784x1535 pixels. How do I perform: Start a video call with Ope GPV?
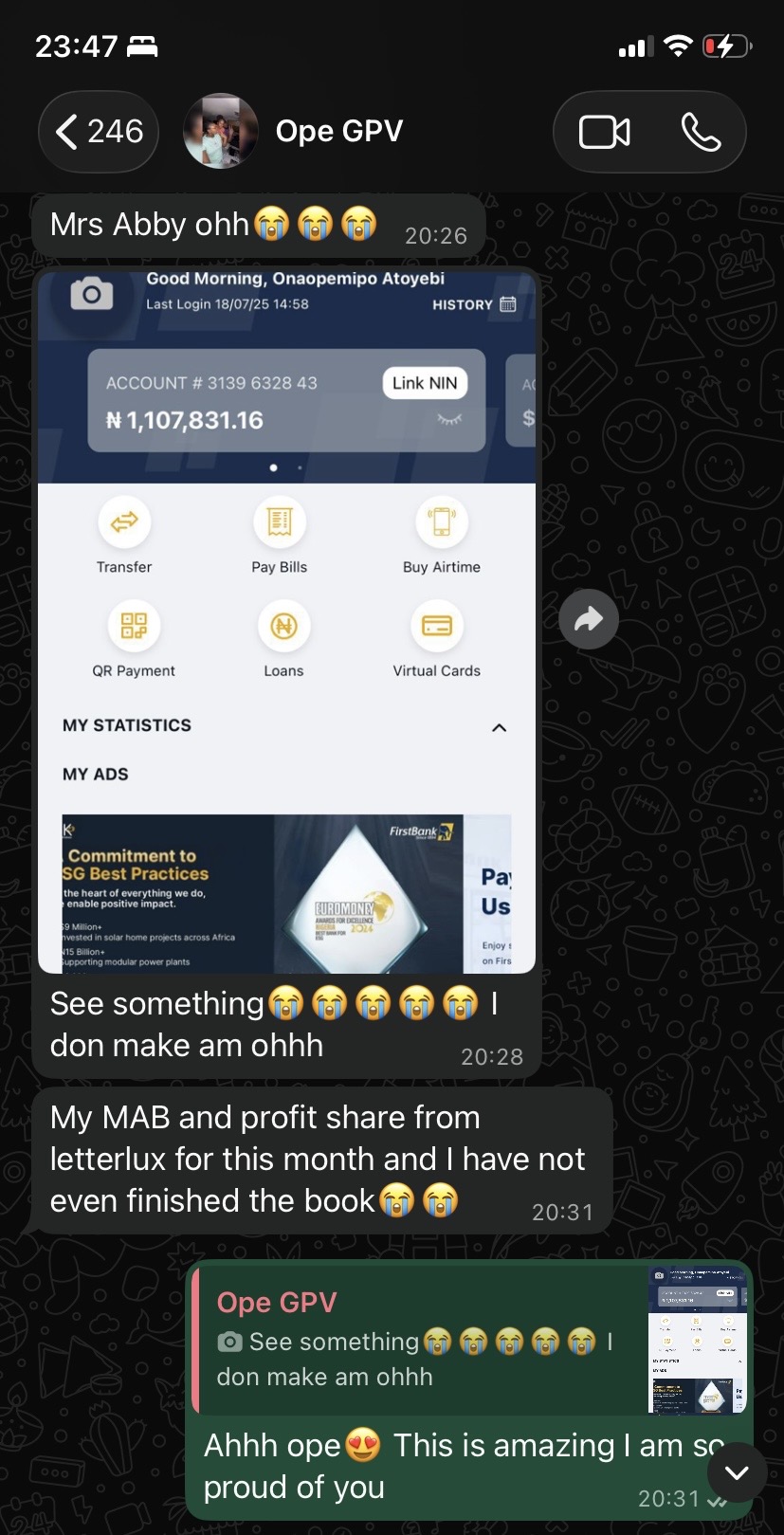coord(604,132)
